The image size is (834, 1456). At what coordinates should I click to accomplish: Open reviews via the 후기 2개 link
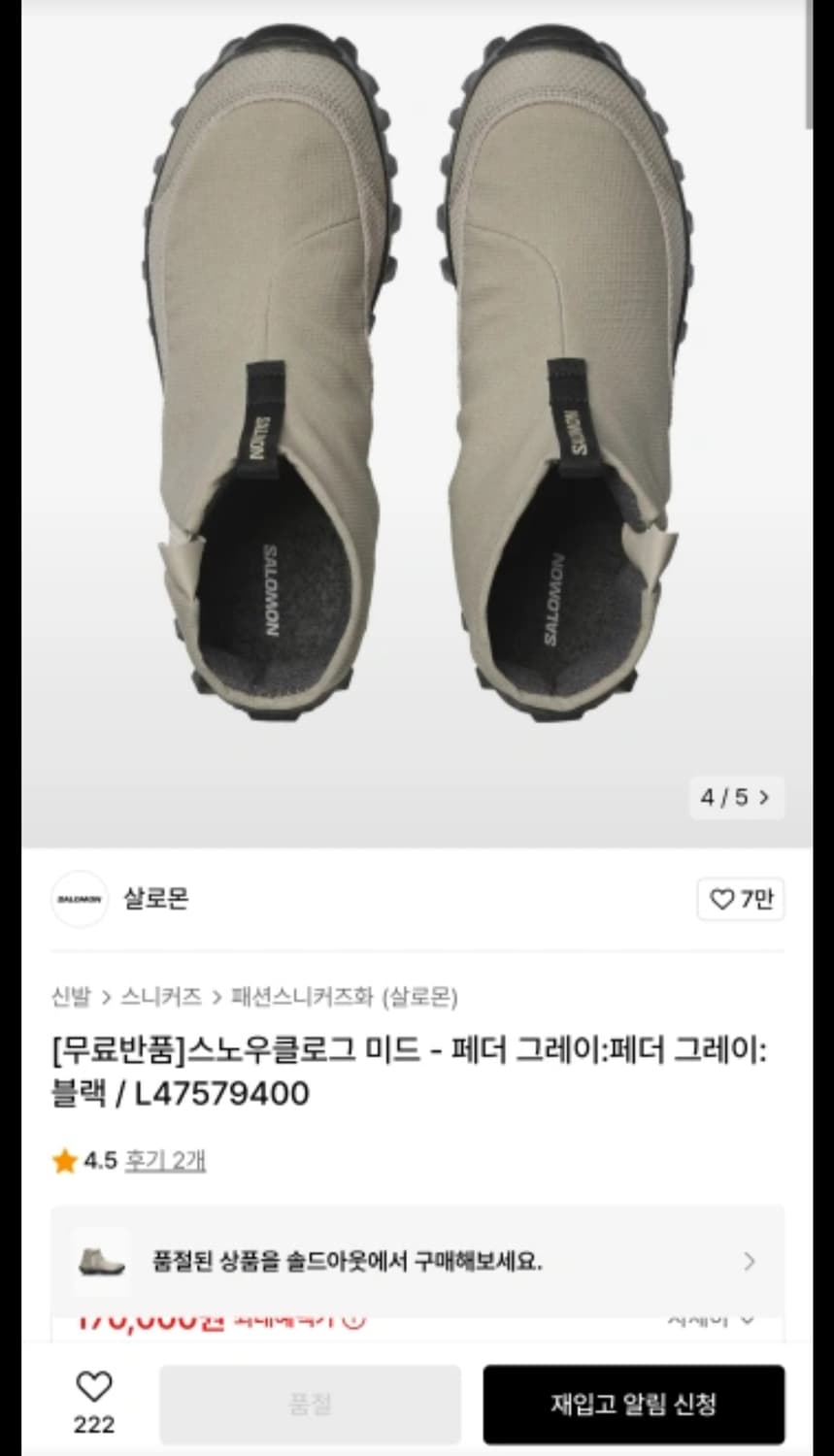coord(165,1159)
